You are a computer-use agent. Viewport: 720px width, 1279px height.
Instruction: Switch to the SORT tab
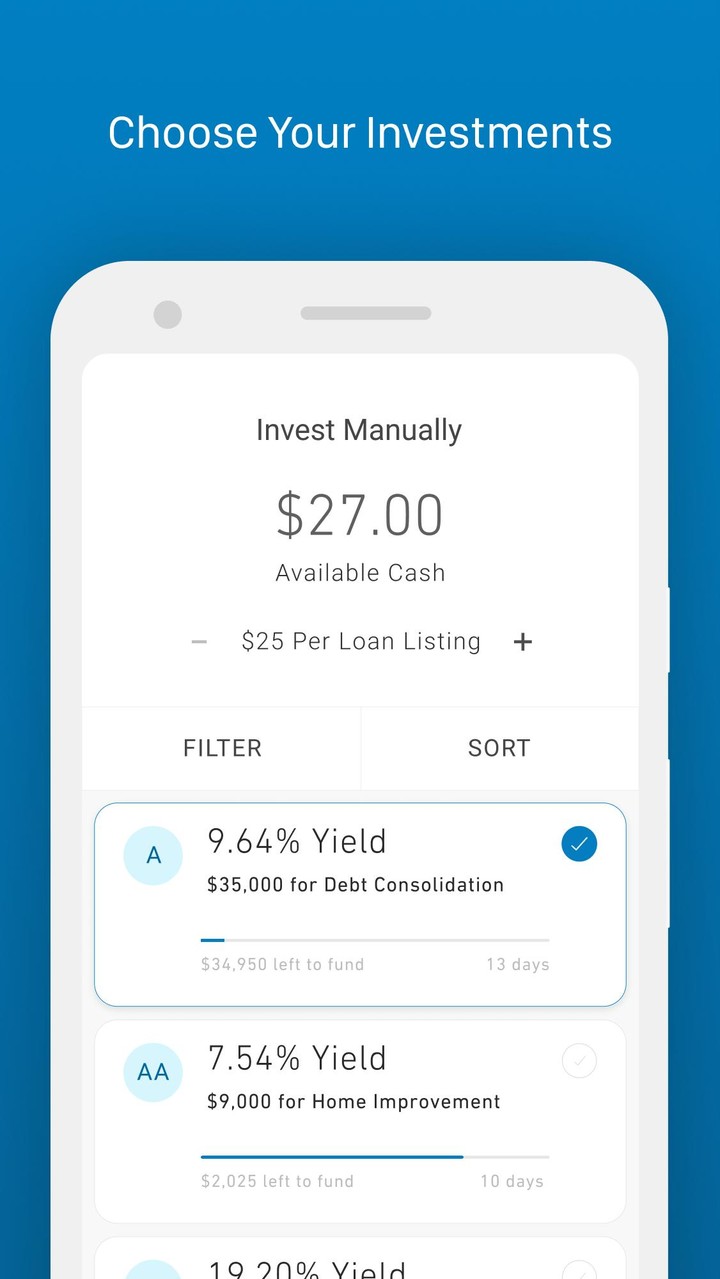[x=498, y=747]
